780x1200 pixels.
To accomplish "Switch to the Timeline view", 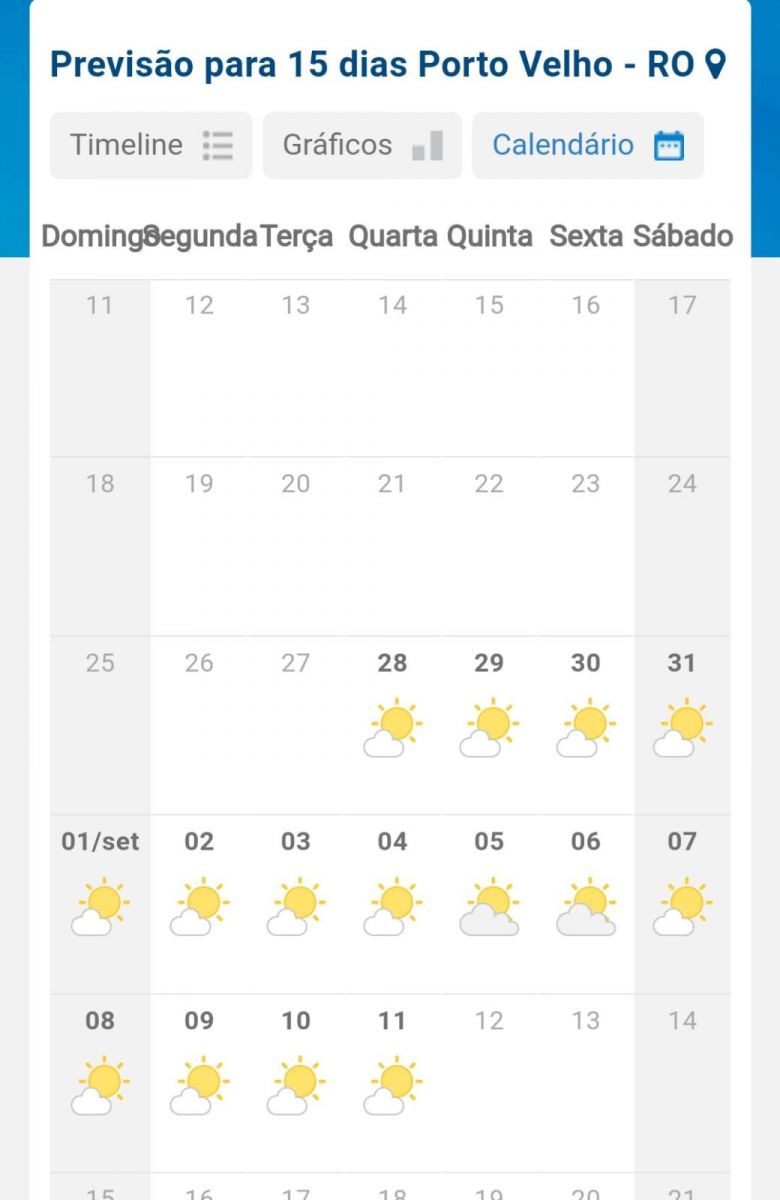I will (151, 146).
